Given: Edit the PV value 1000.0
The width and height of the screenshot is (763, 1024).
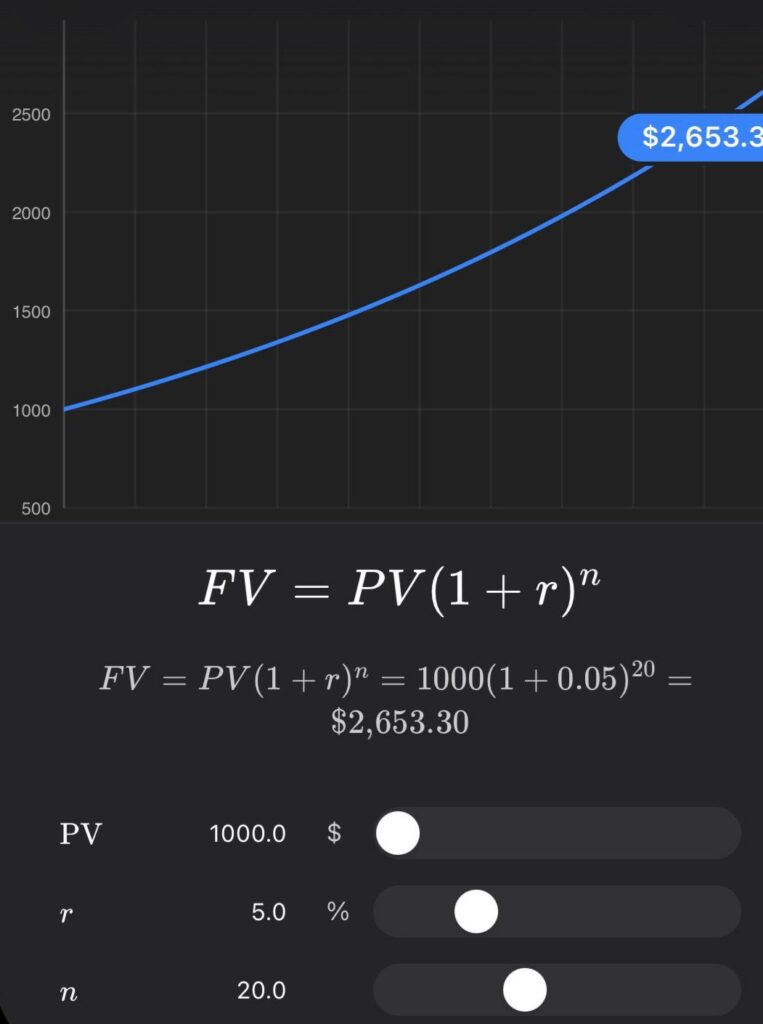Looking at the screenshot, I should click(x=248, y=833).
